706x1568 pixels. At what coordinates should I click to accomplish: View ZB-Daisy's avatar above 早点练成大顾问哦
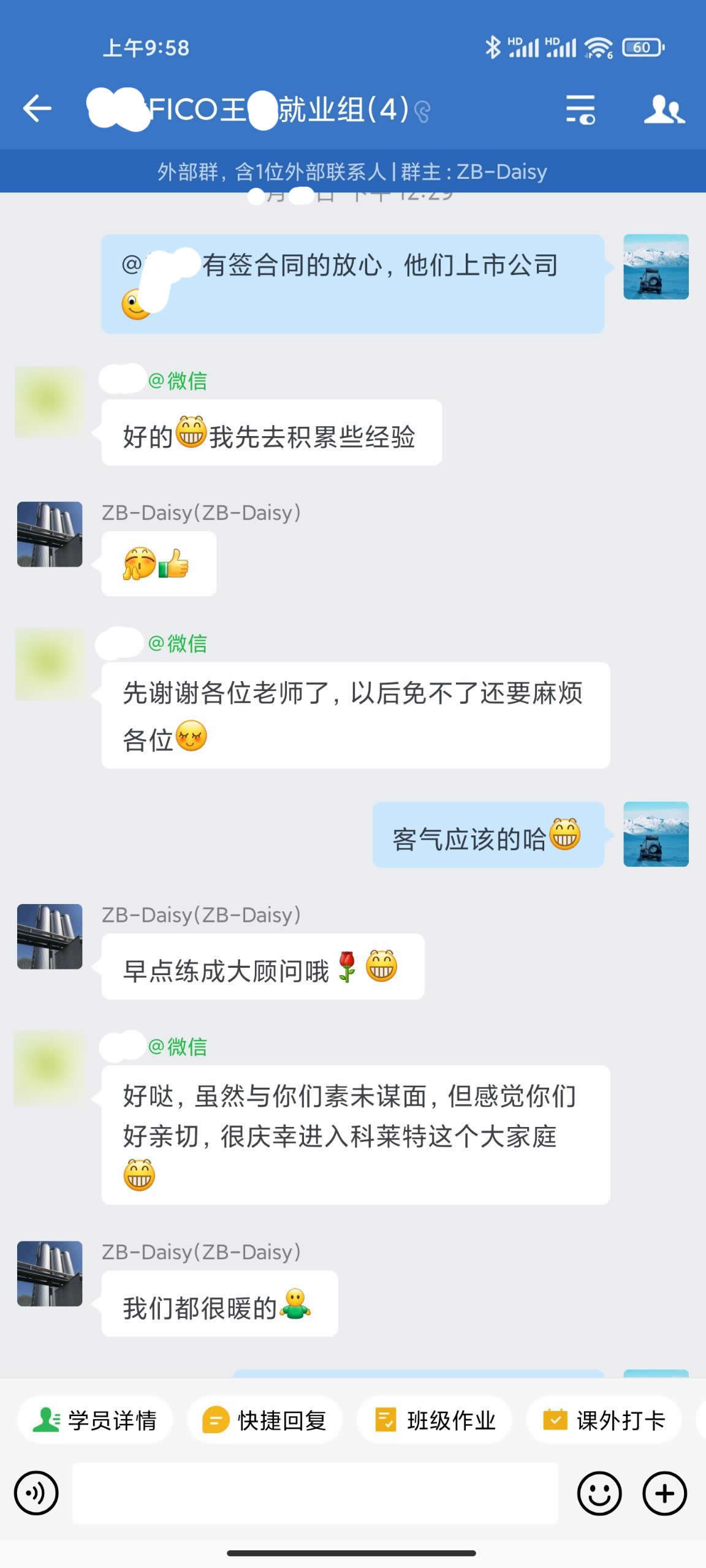[x=50, y=937]
